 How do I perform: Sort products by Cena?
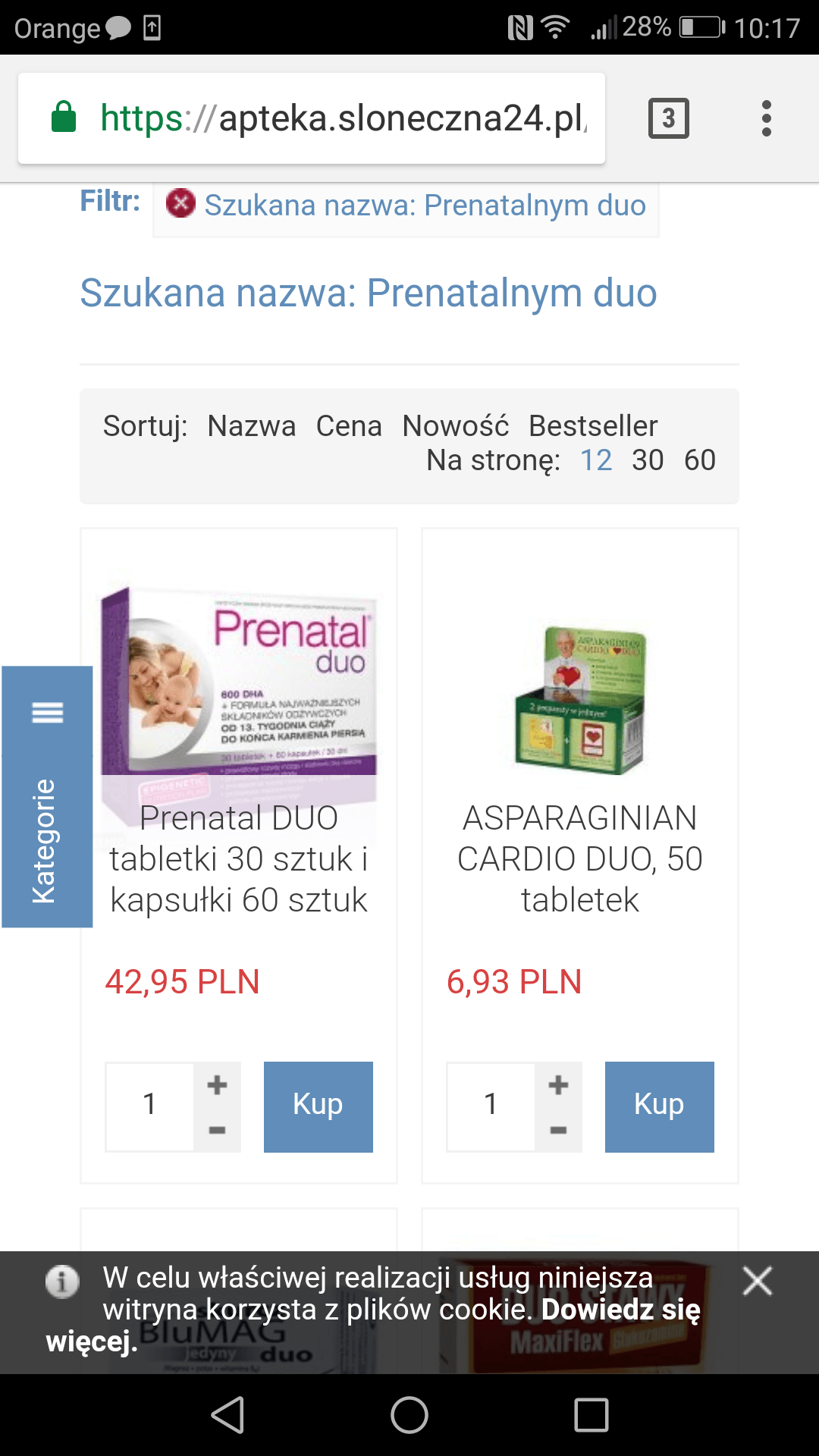[349, 426]
